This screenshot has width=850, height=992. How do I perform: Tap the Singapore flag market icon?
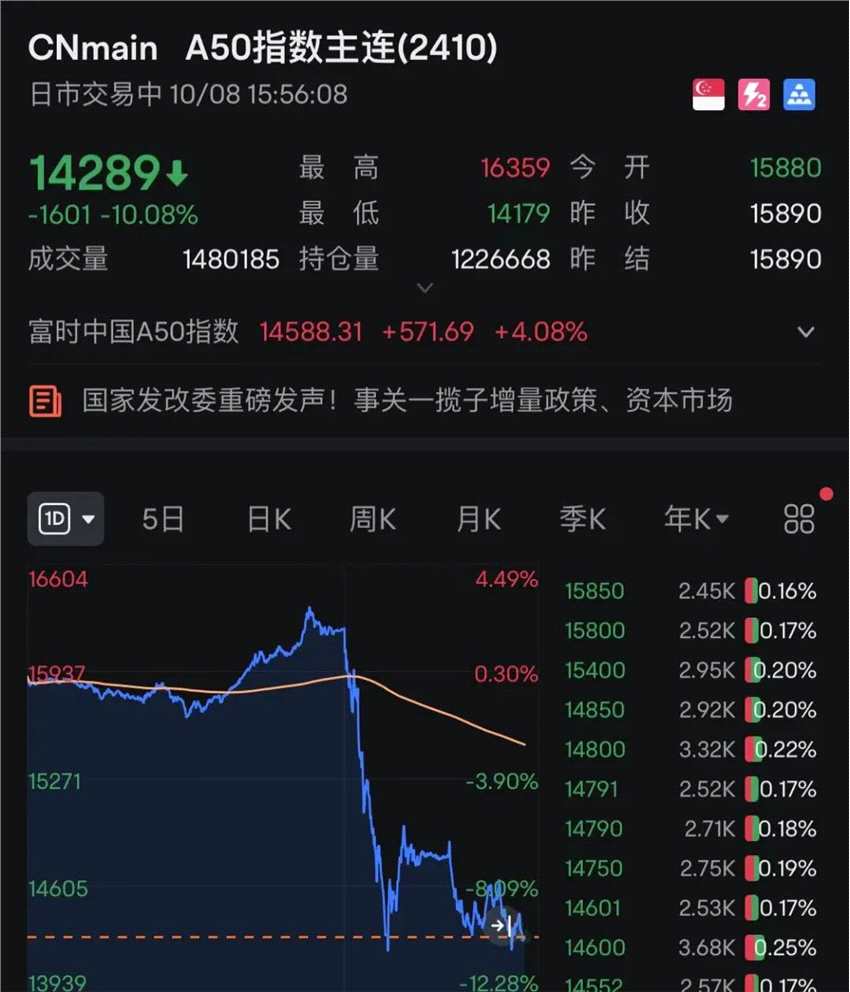click(709, 95)
